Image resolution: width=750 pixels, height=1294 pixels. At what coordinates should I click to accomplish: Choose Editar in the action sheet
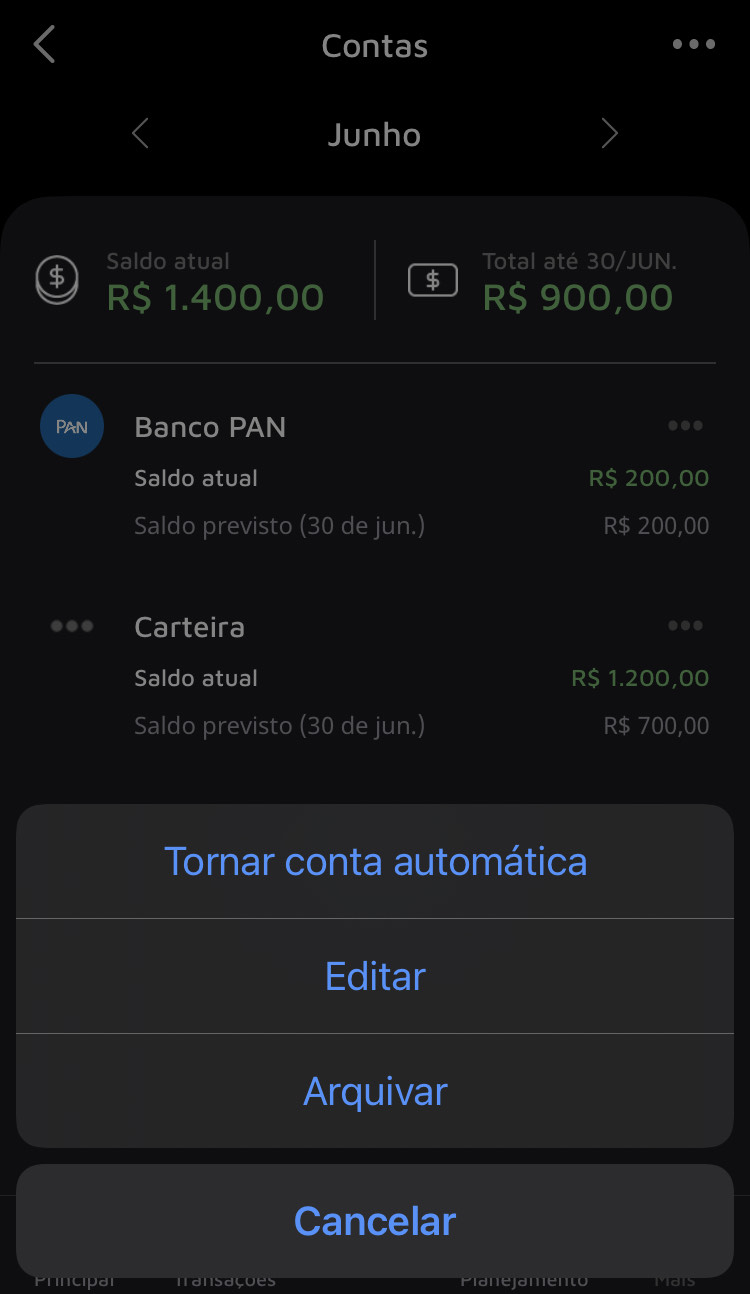point(375,976)
